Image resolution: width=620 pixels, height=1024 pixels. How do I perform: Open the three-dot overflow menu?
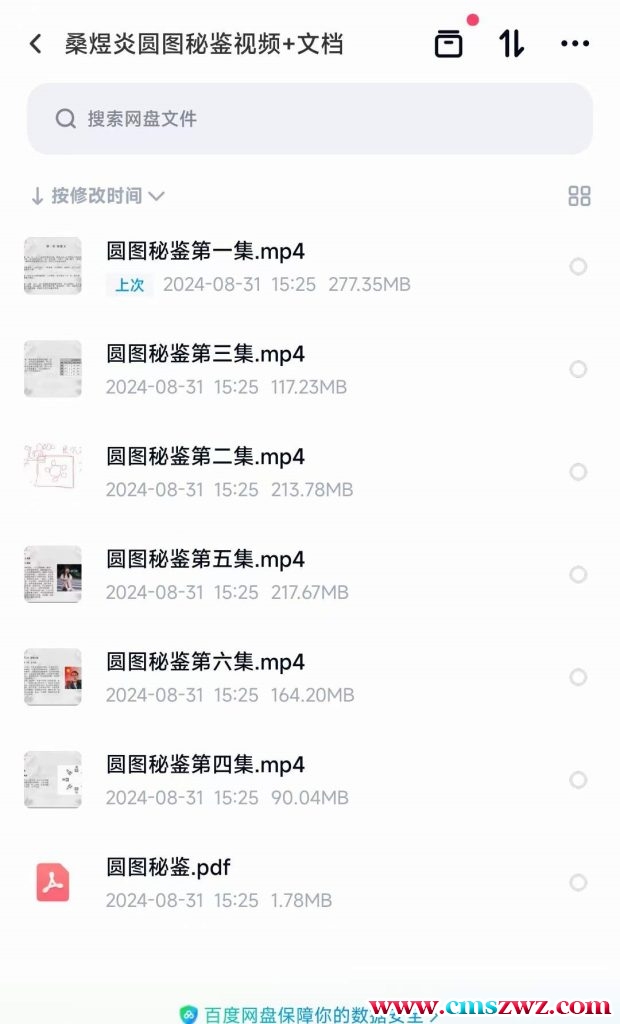click(x=575, y=44)
